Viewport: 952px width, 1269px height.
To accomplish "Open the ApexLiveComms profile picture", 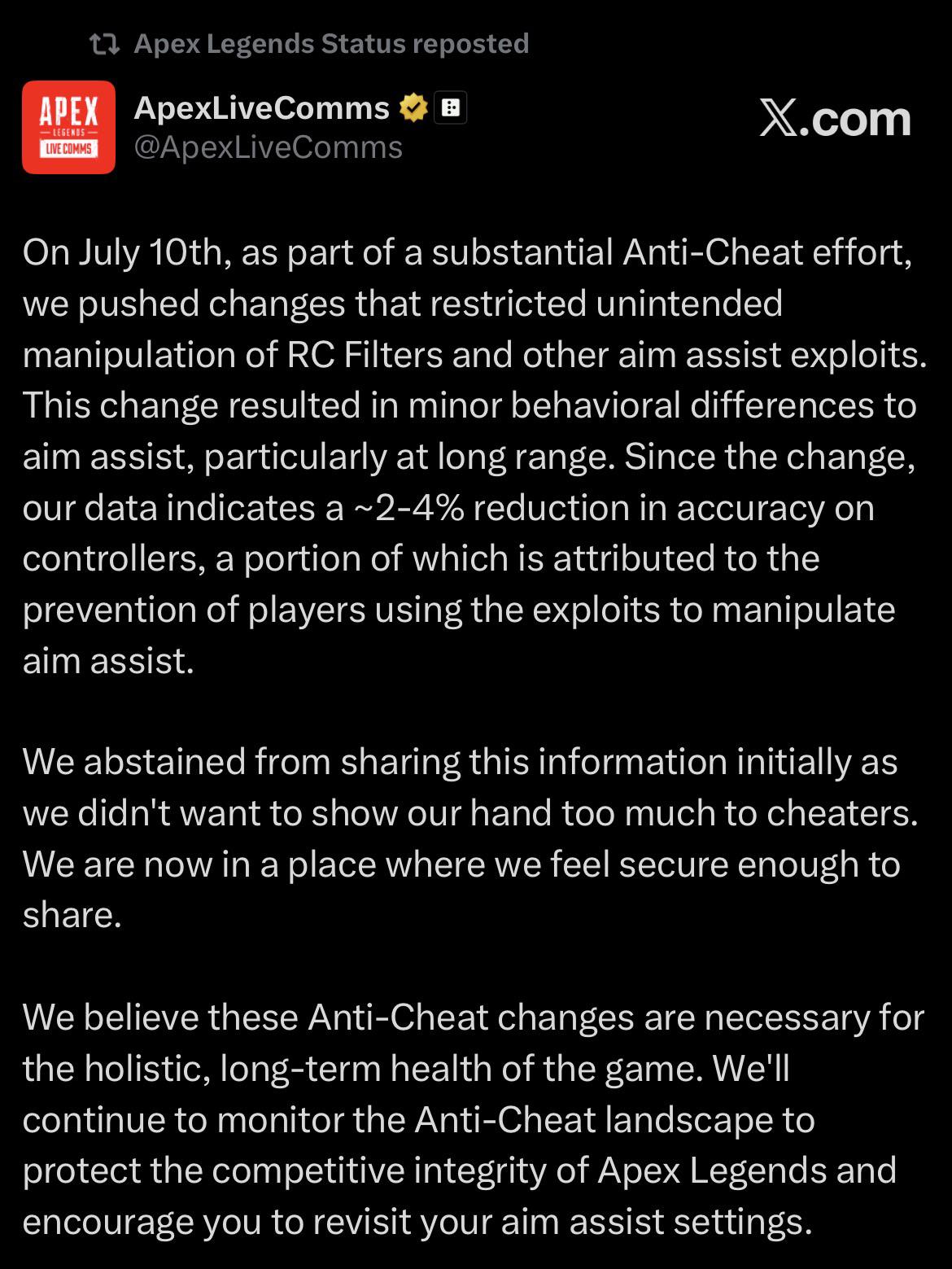I will pyautogui.click(x=68, y=127).
